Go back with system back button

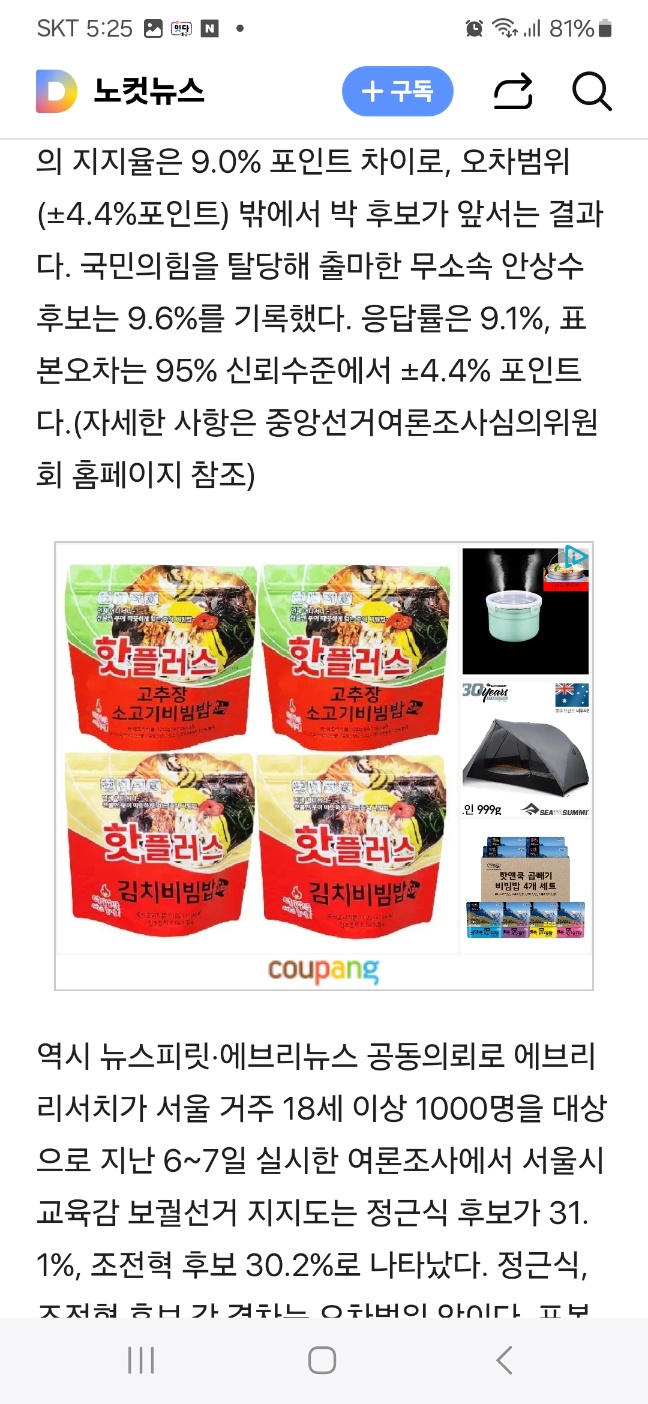pos(504,1360)
